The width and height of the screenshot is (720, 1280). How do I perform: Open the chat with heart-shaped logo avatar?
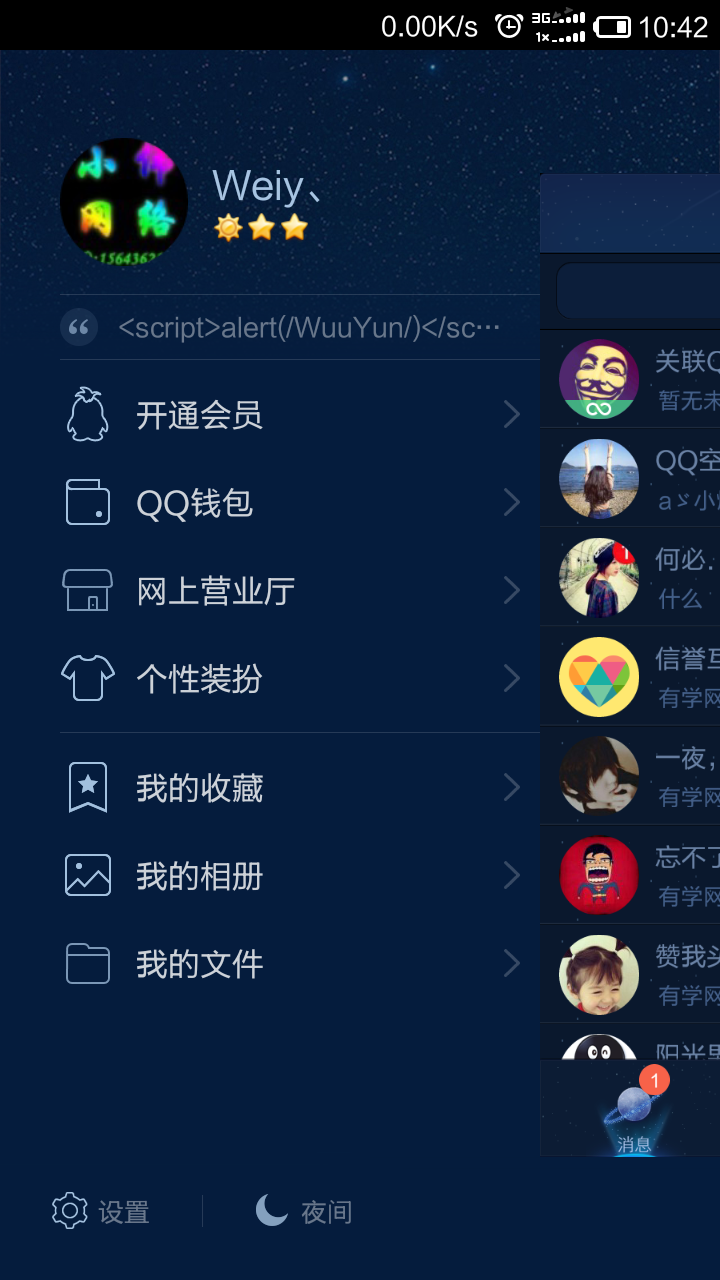630,676
